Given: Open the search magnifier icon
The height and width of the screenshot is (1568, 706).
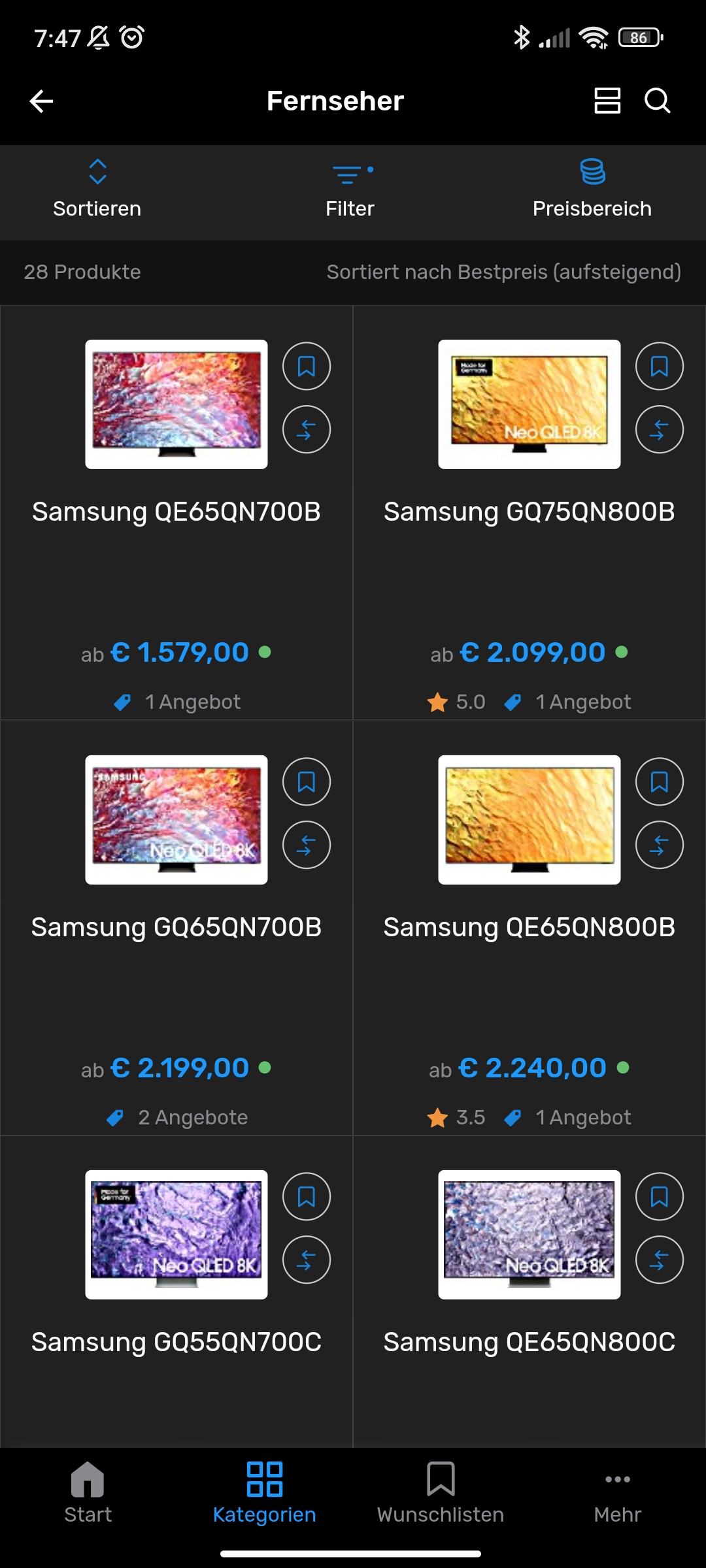Looking at the screenshot, I should tap(657, 101).
